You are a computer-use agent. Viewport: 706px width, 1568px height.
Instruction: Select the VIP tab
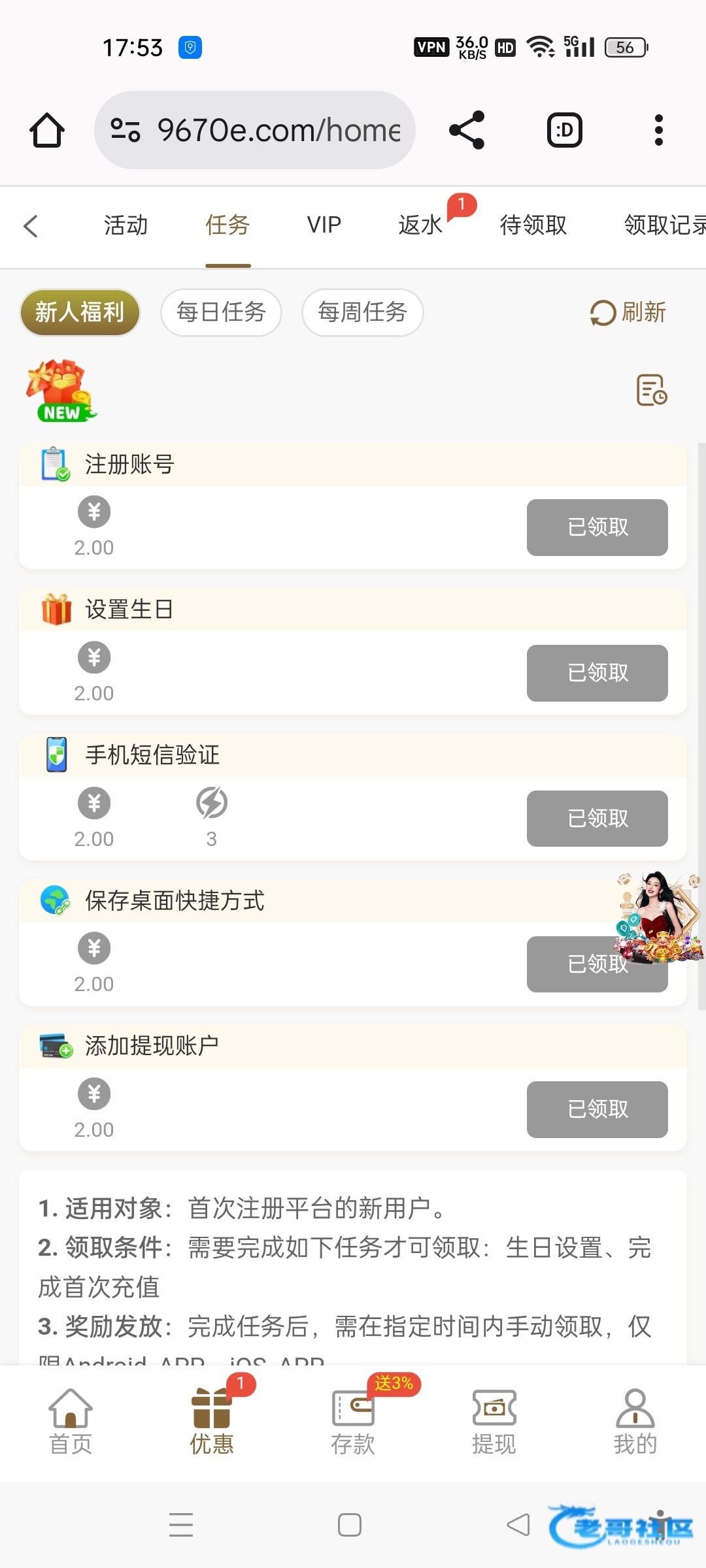coord(324,225)
